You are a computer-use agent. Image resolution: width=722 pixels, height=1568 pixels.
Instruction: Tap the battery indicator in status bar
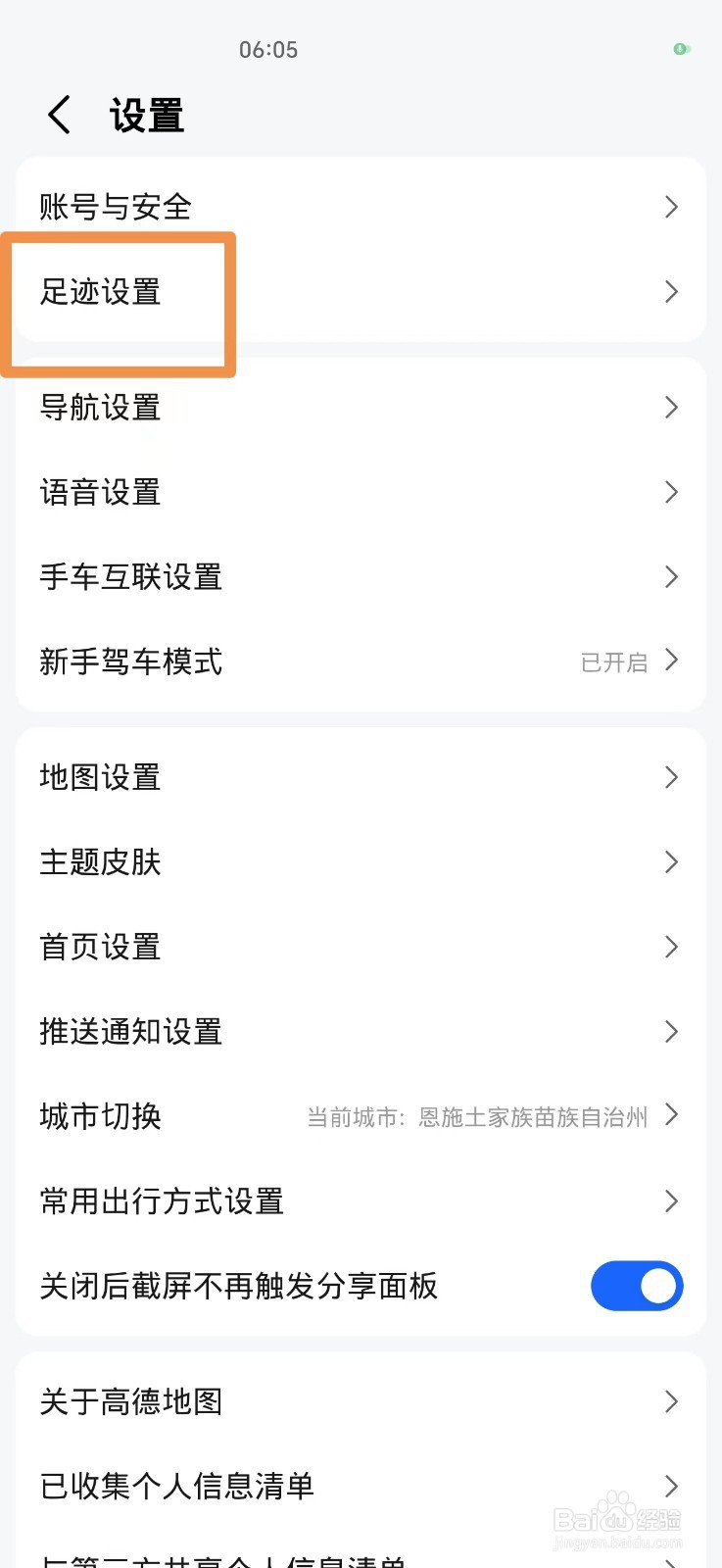682,49
